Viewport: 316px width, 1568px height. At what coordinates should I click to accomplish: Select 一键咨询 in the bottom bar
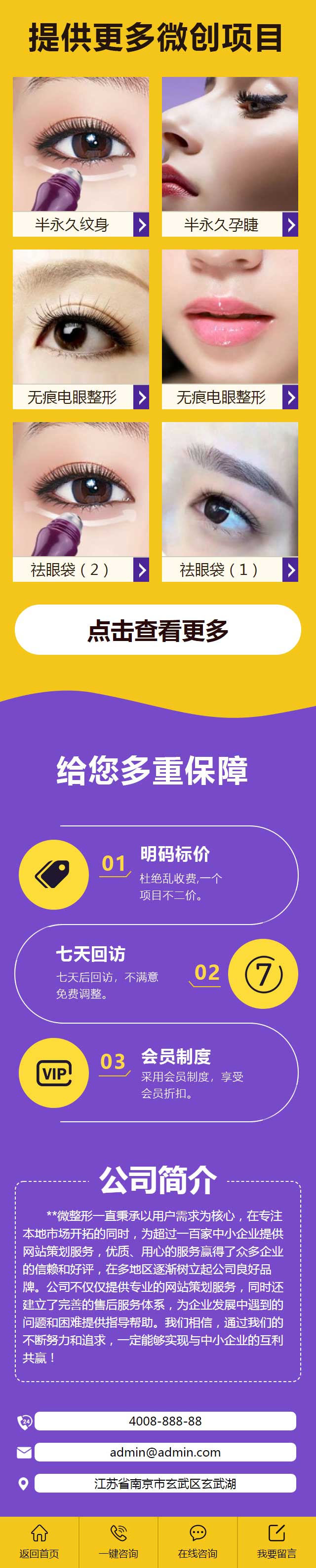tap(118, 1541)
